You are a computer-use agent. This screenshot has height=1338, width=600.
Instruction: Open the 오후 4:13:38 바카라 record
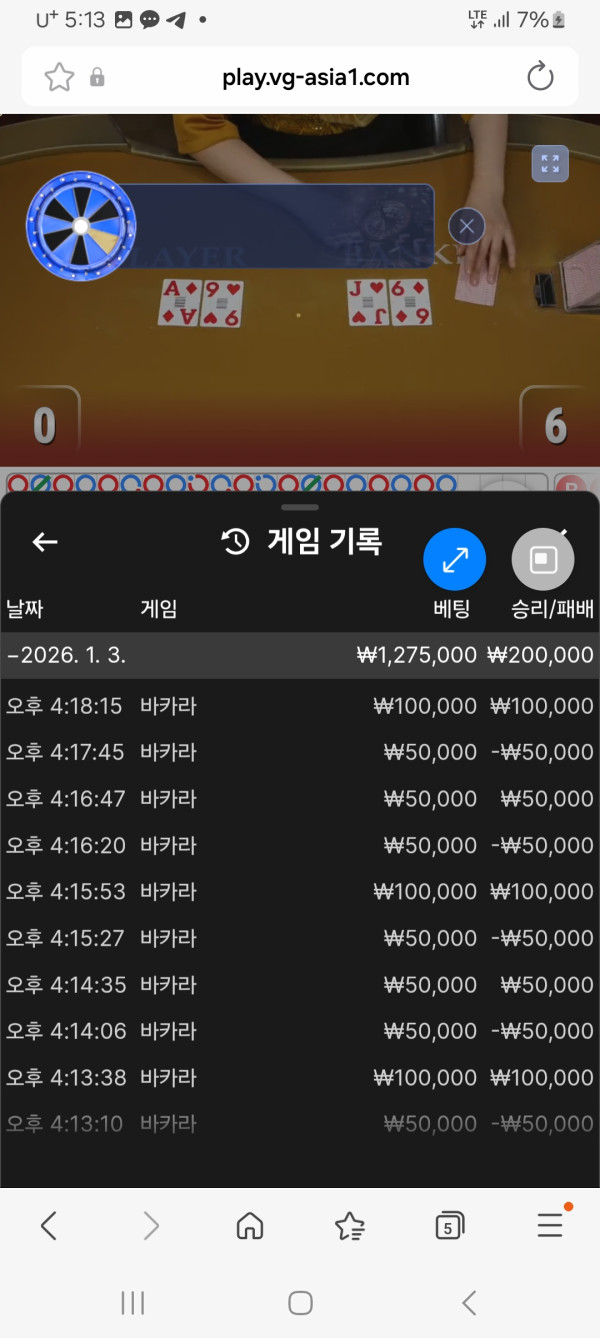tap(300, 1078)
